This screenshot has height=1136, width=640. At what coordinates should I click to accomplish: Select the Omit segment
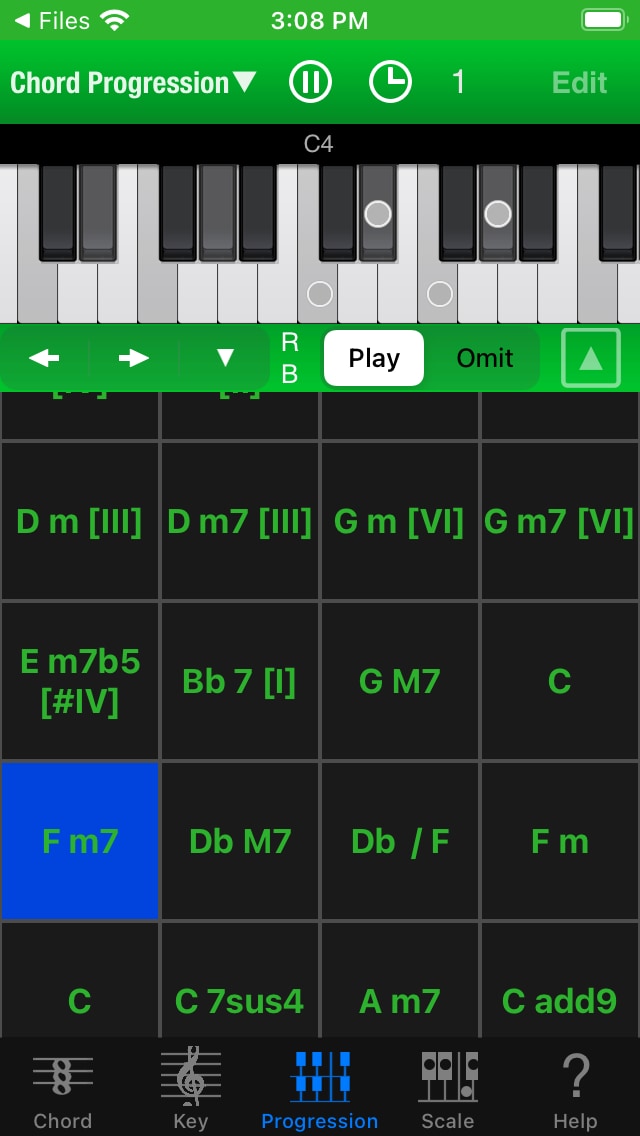click(485, 358)
